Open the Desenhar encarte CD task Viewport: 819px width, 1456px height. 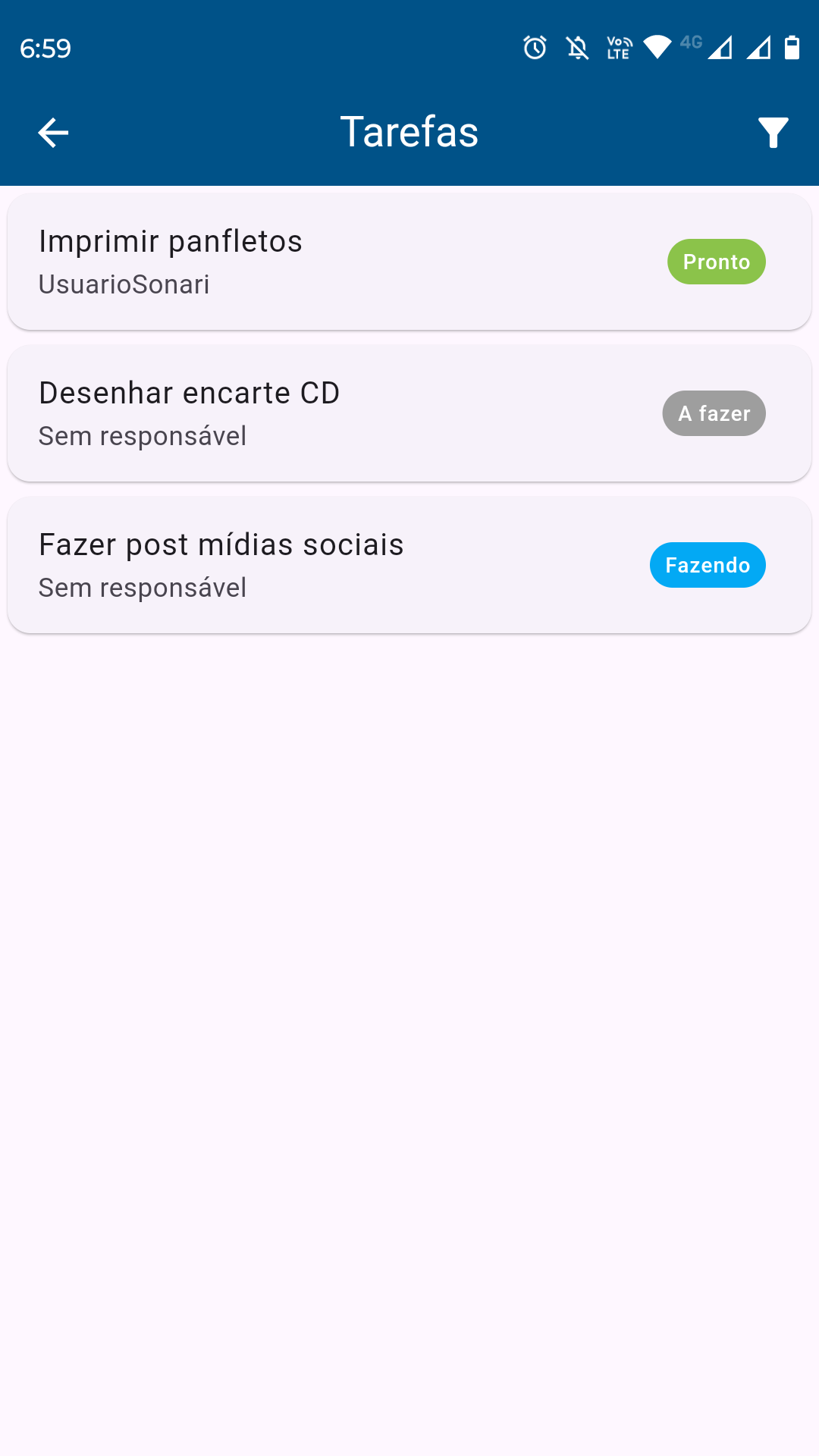(x=409, y=413)
